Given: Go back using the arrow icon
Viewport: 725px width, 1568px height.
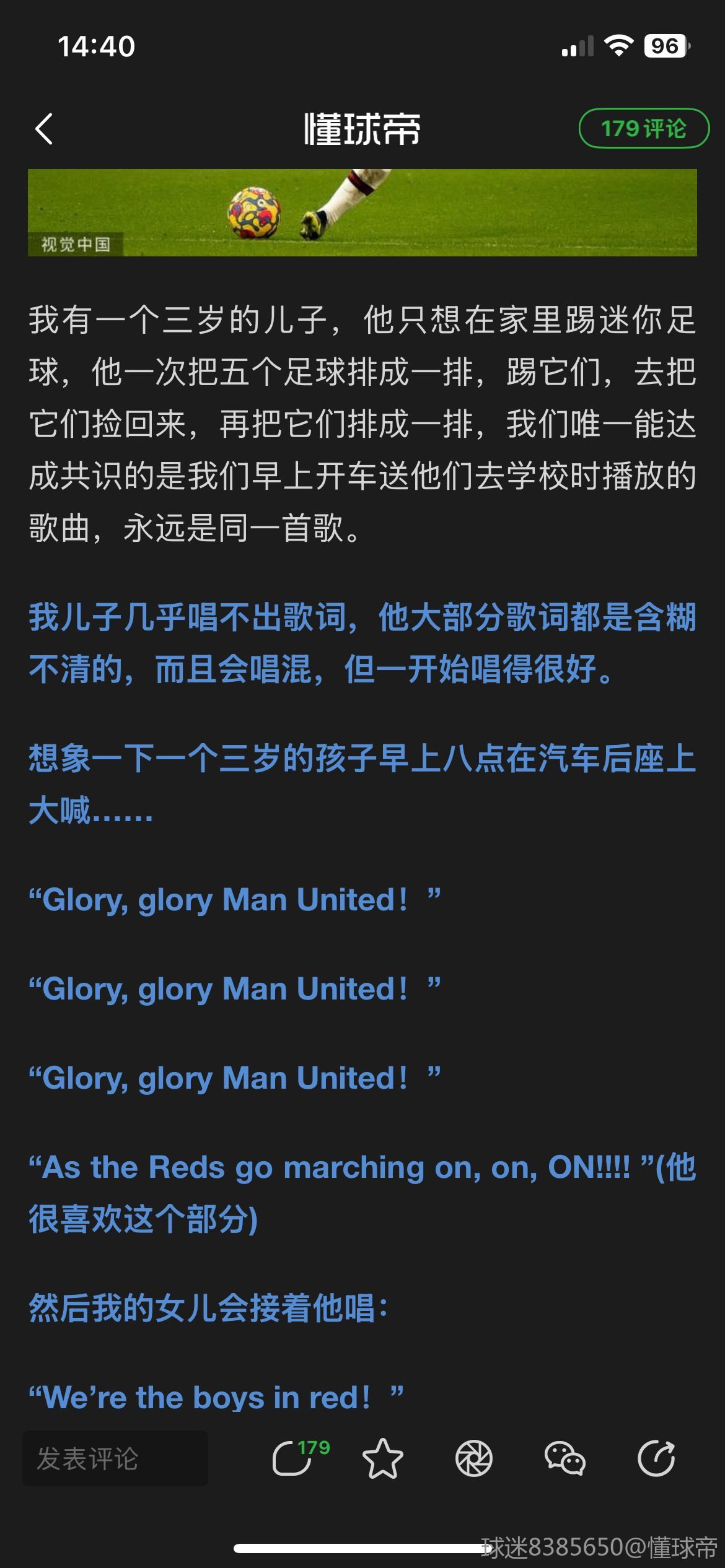Looking at the screenshot, I should tap(45, 129).
